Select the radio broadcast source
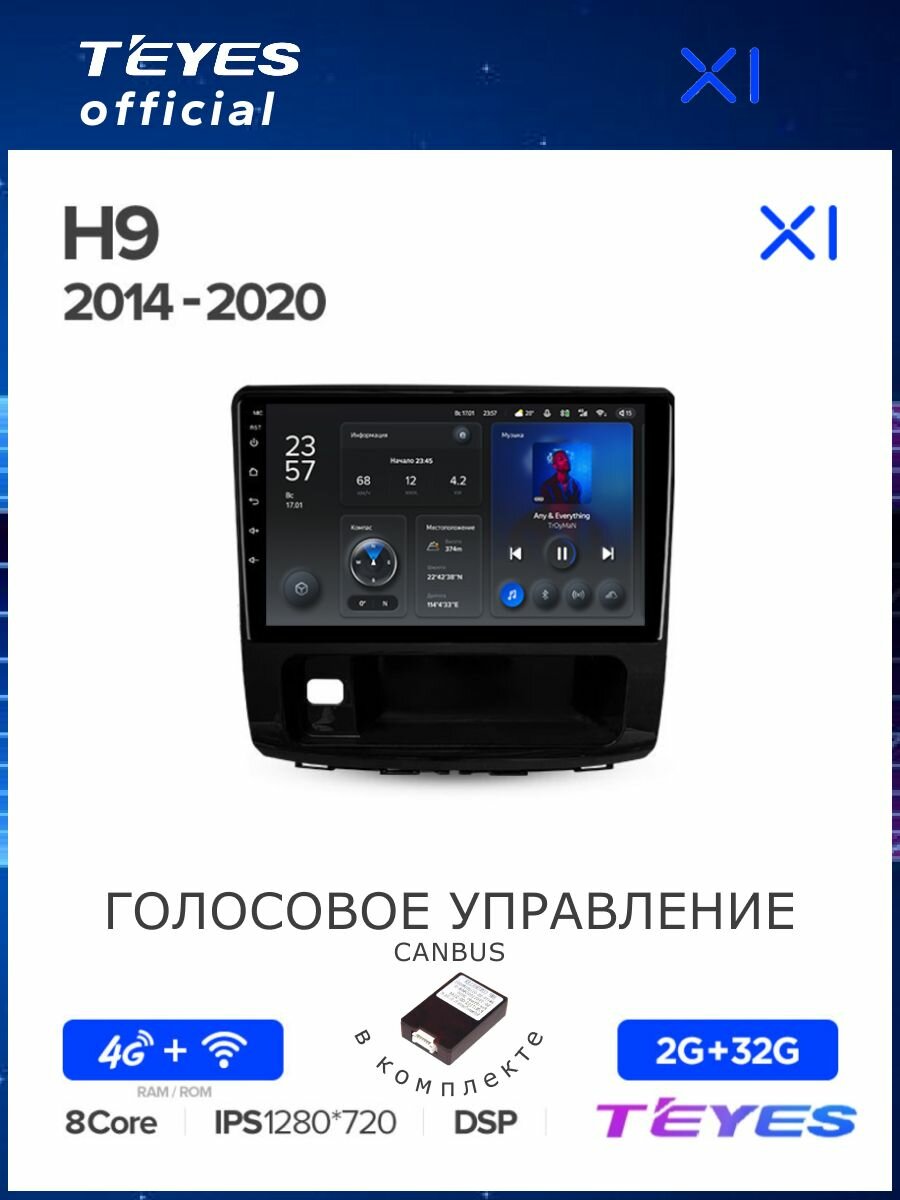 click(x=578, y=595)
